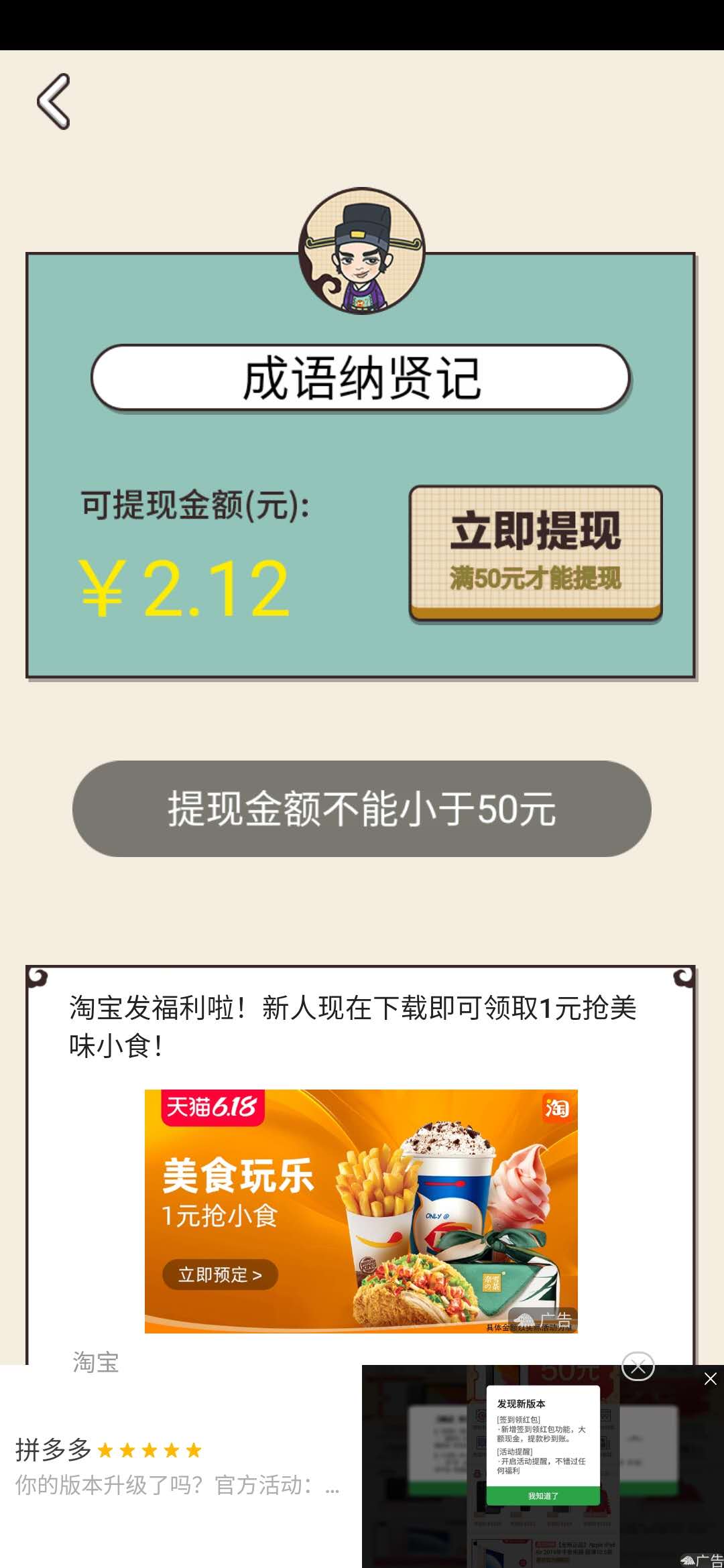Close the 拼多多 bottom ad banner

(x=710, y=1379)
